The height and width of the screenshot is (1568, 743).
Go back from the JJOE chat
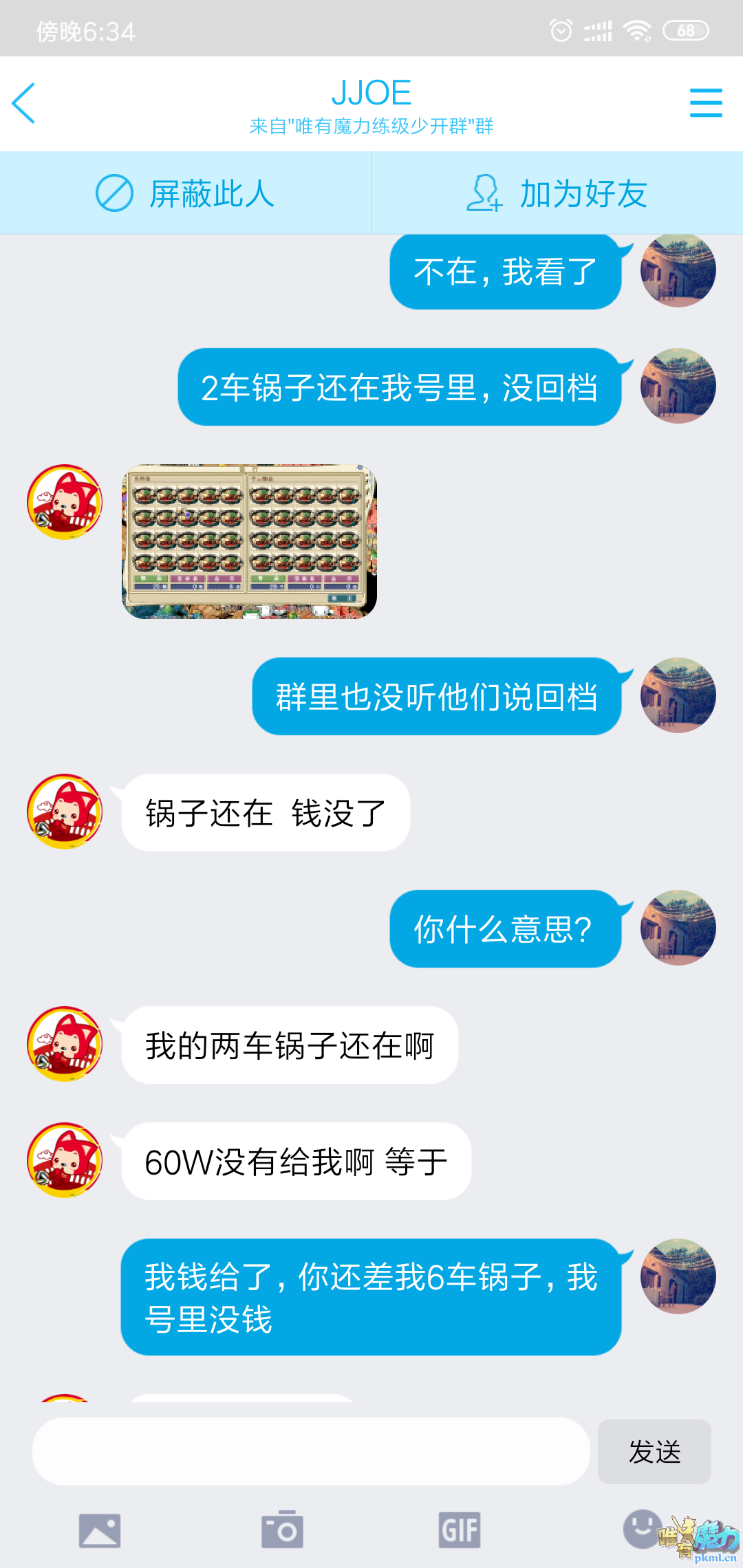coord(24,103)
